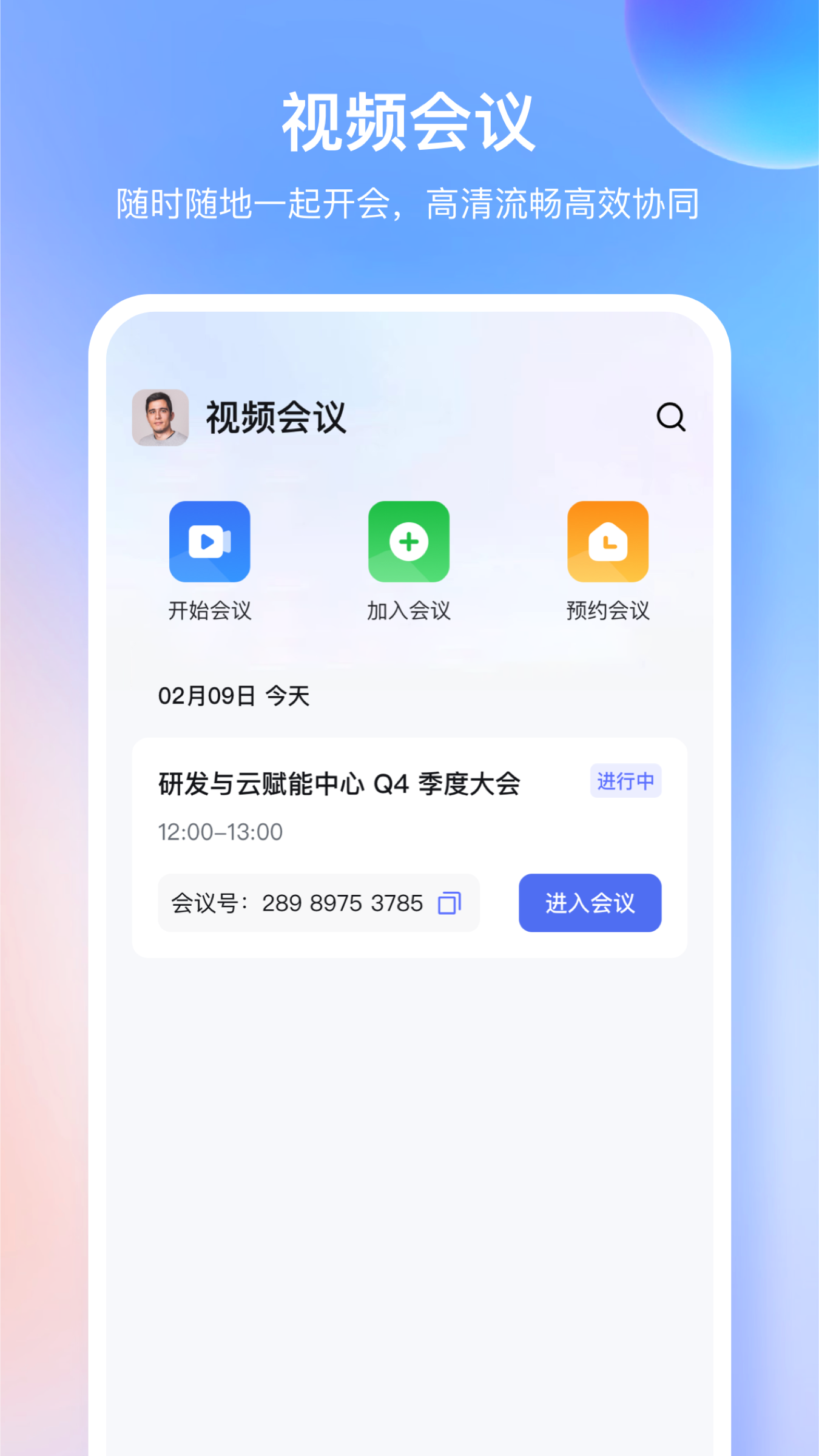Copy the meeting number with the copy icon
Viewport: 819px width, 1456px height.
point(450,903)
